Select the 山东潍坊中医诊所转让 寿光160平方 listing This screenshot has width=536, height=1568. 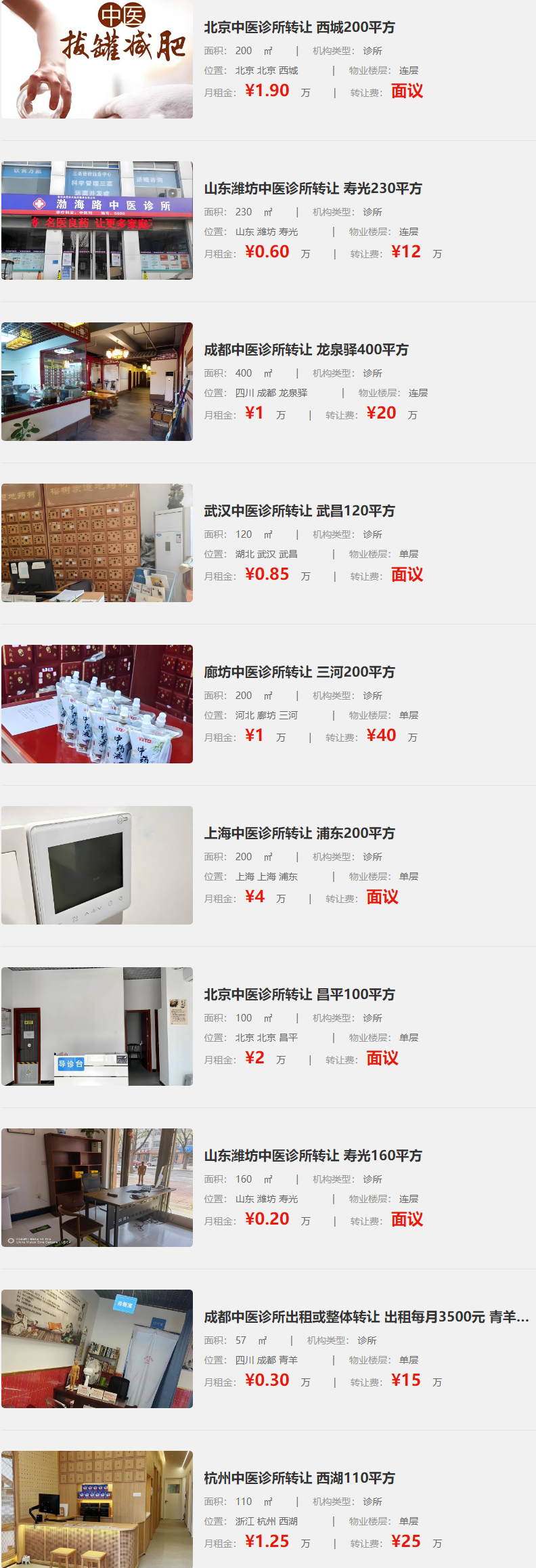pos(313,1156)
